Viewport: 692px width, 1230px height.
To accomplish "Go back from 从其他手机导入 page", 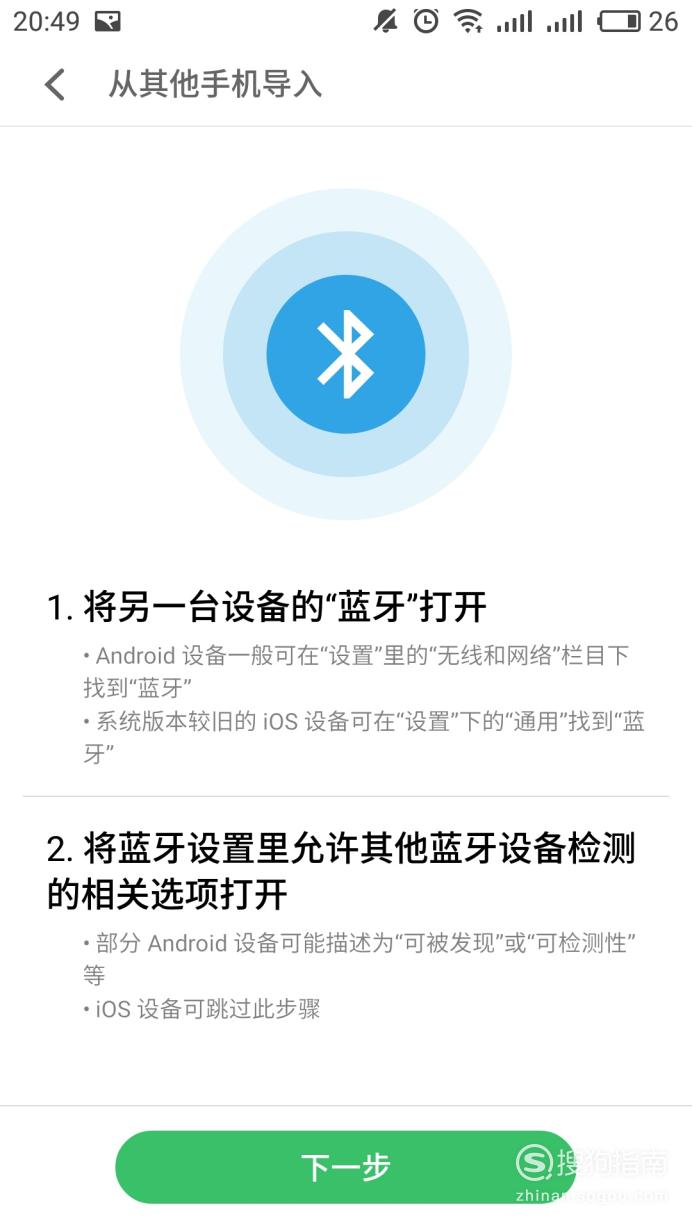I will tap(55, 85).
